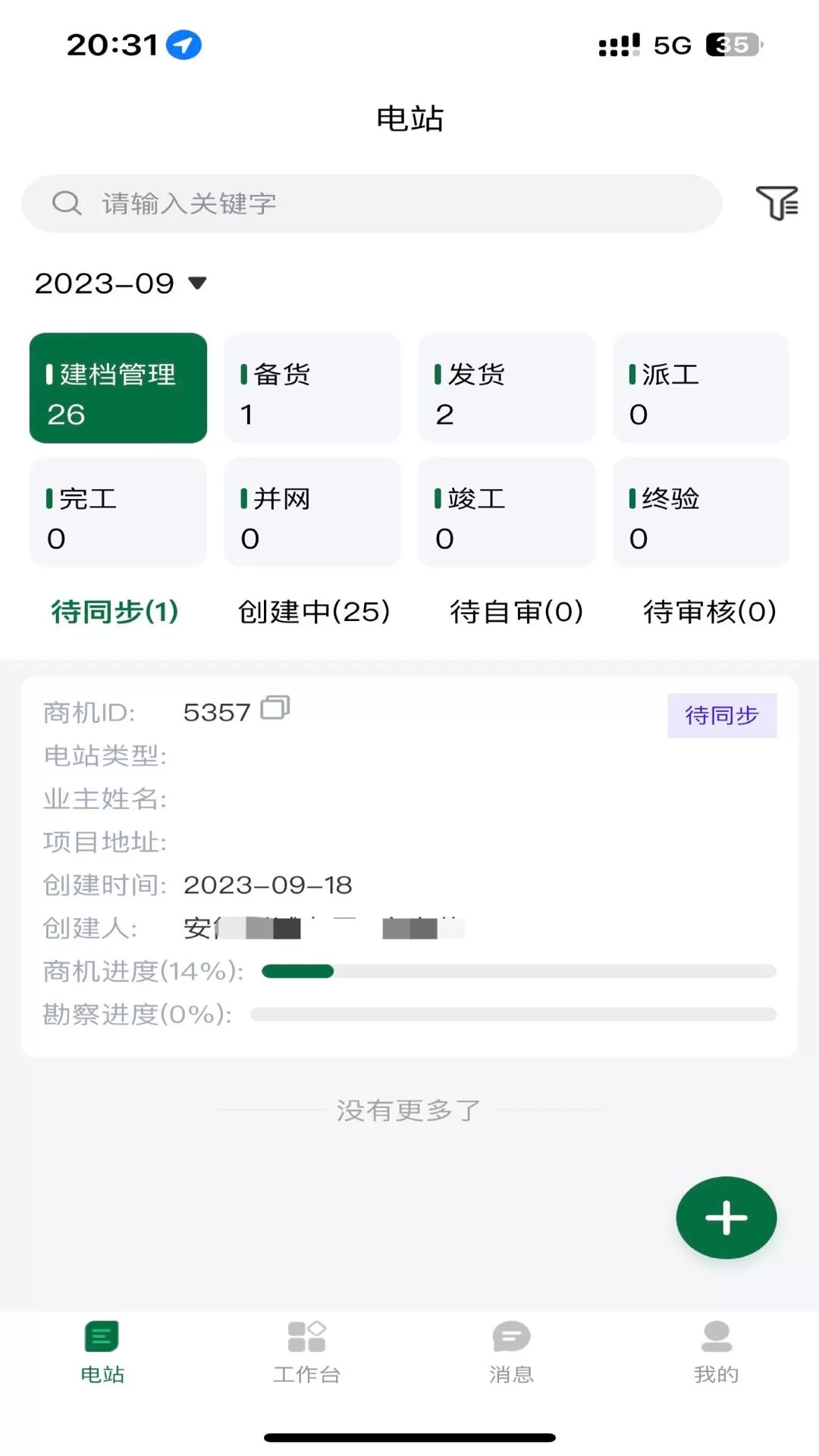Image resolution: width=819 pixels, height=1456 pixels.
Task: Select the 发货 stage card
Action: tap(507, 388)
